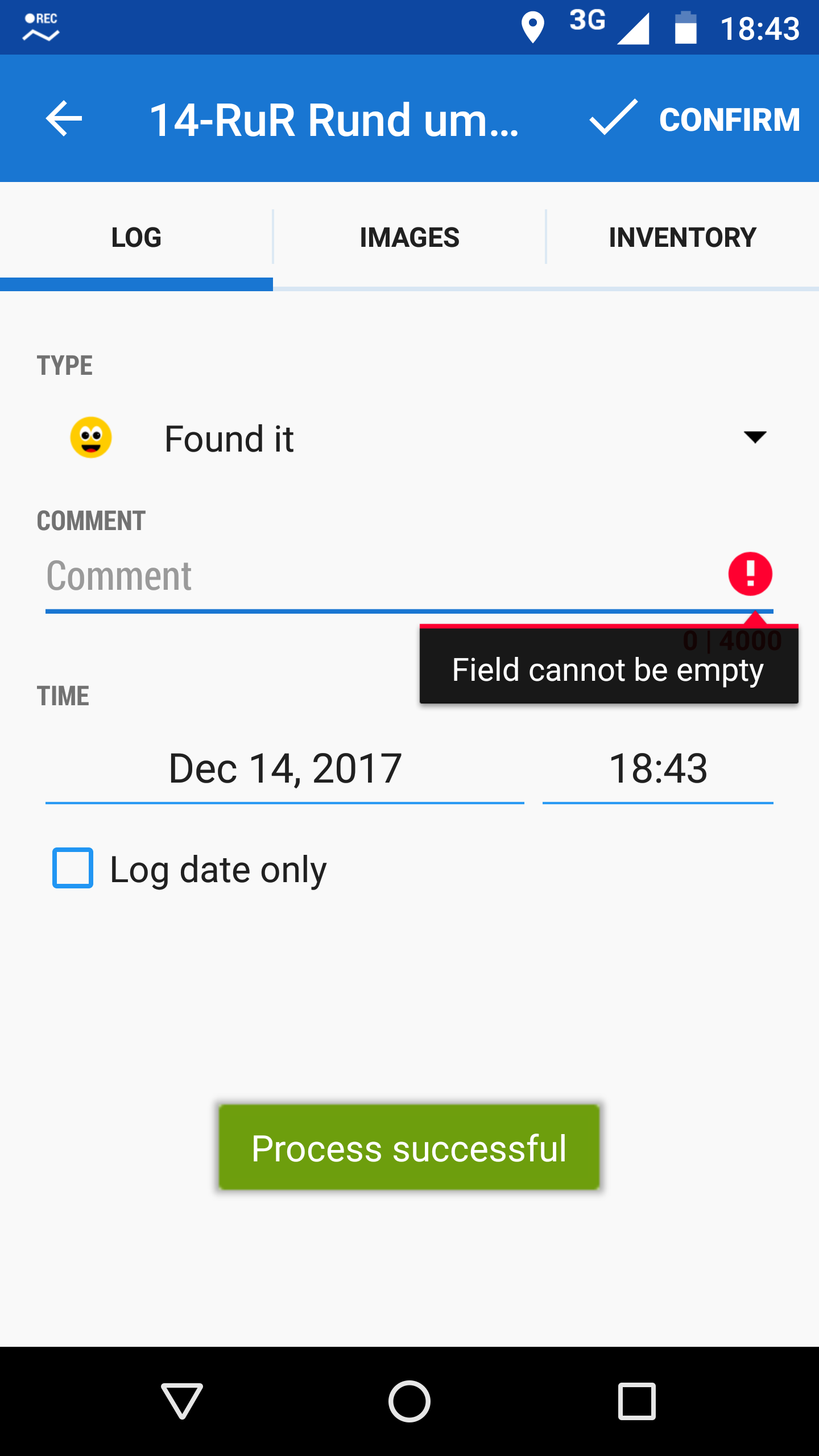The image size is (819, 1456).
Task: Select the Log tab
Action: tap(136, 237)
